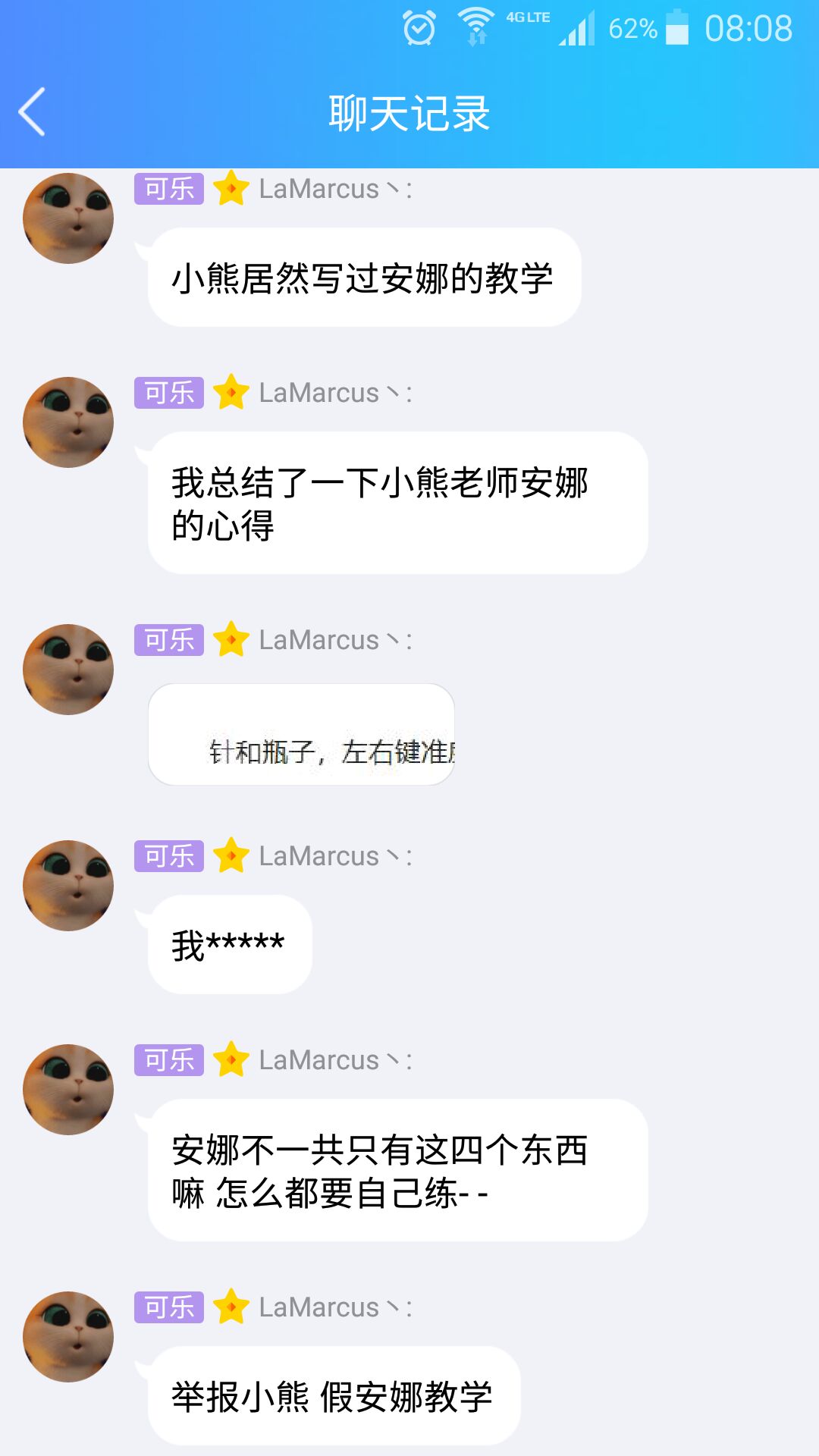The width and height of the screenshot is (819, 1456).
Task: Open the image message about 针和瓶子
Action: click(x=301, y=734)
